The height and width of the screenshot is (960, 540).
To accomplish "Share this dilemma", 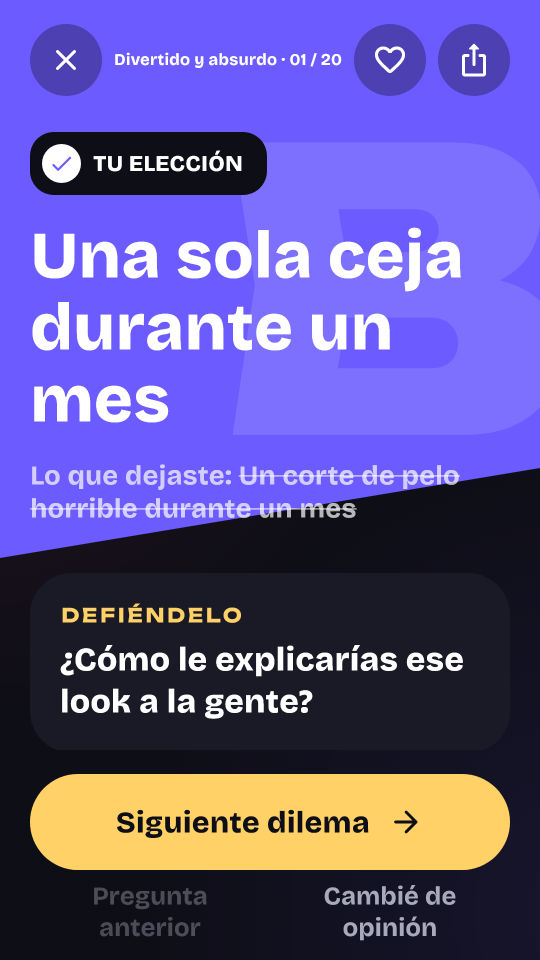I will point(474,60).
